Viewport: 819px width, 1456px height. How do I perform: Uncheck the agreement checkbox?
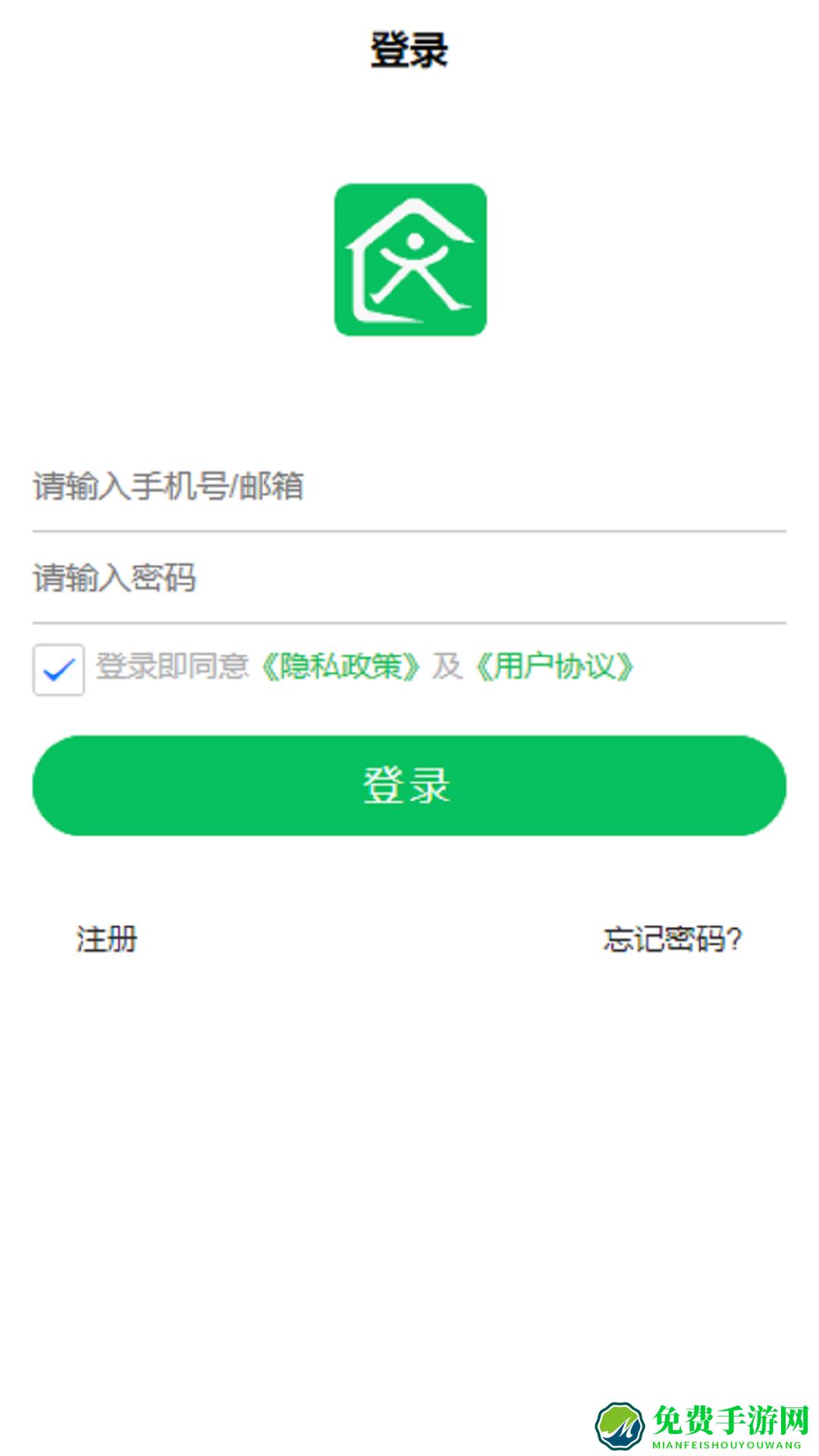[58, 670]
